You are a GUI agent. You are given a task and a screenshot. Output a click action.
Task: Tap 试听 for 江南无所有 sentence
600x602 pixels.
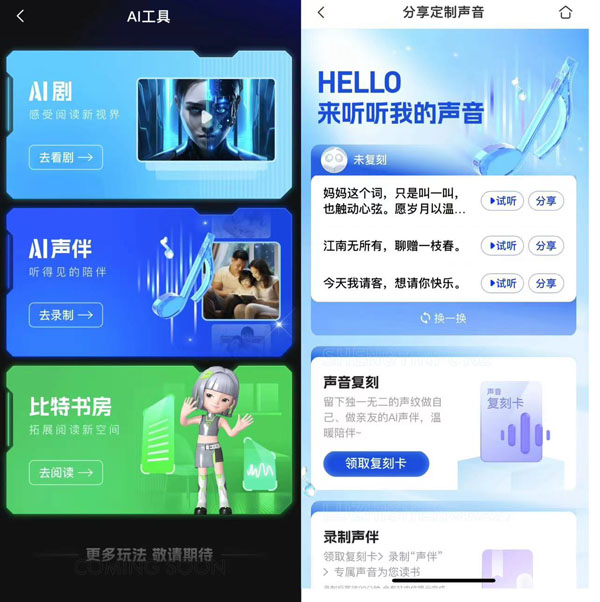tap(501, 246)
